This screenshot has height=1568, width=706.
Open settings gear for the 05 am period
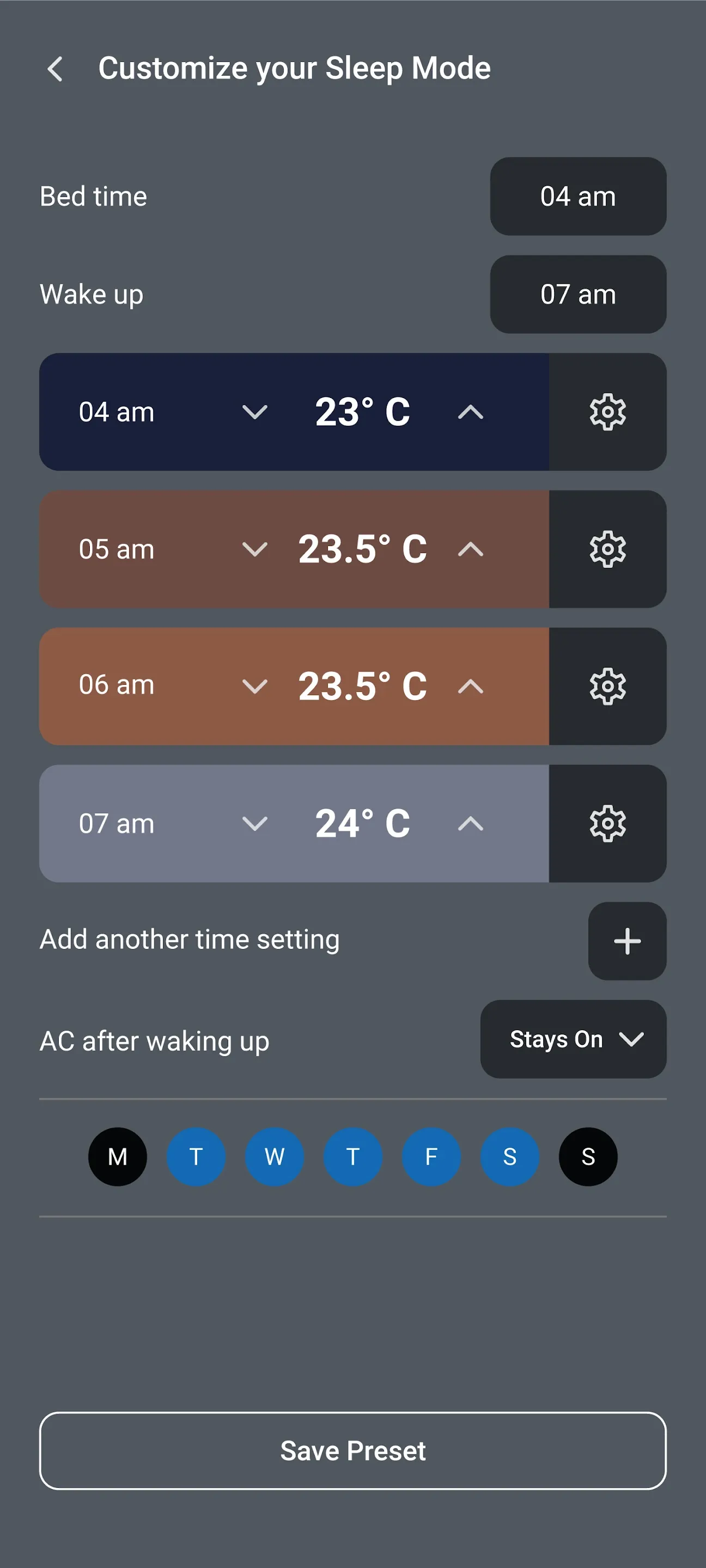pyautogui.click(x=607, y=549)
